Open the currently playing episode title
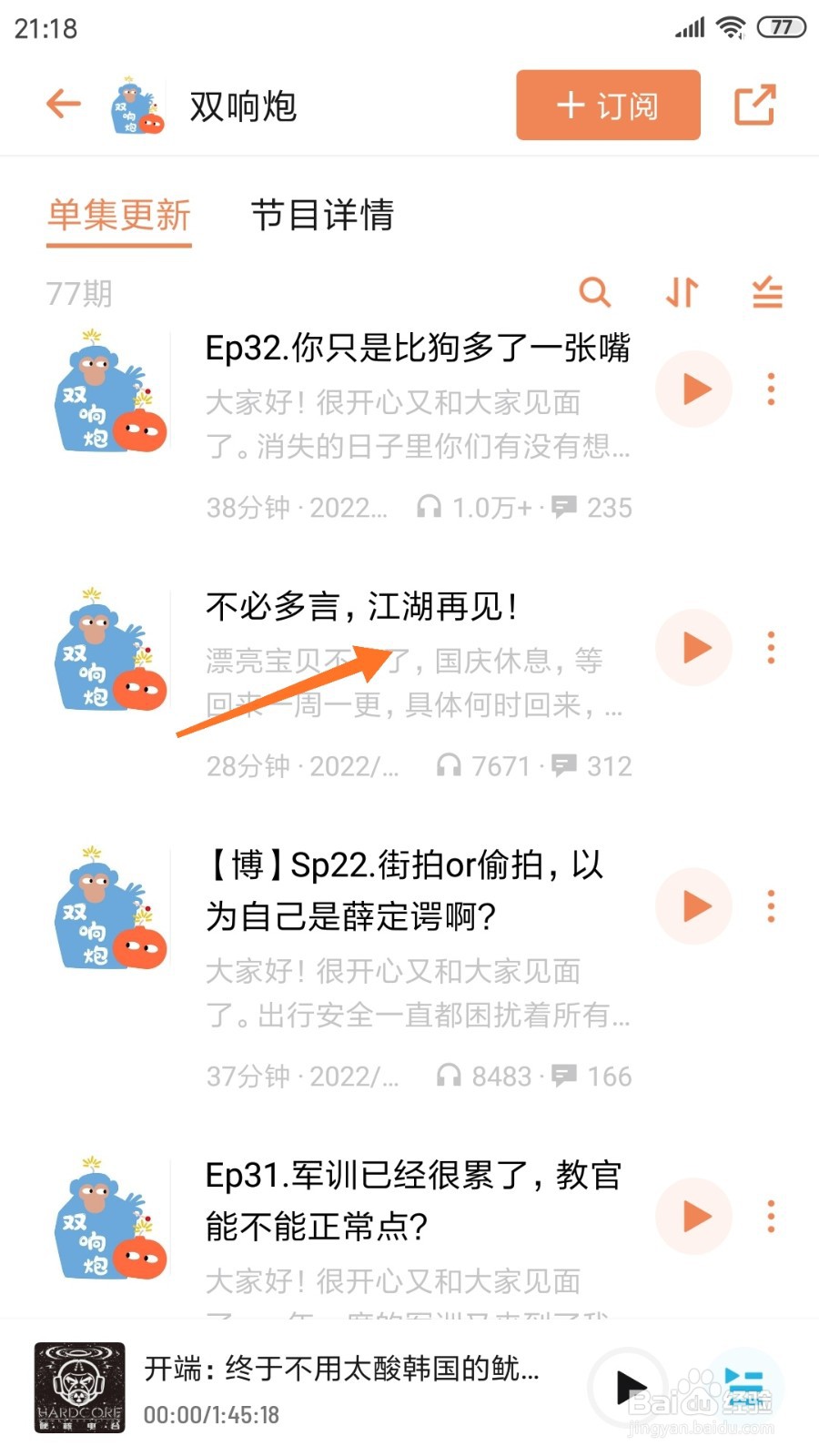 (341, 1376)
